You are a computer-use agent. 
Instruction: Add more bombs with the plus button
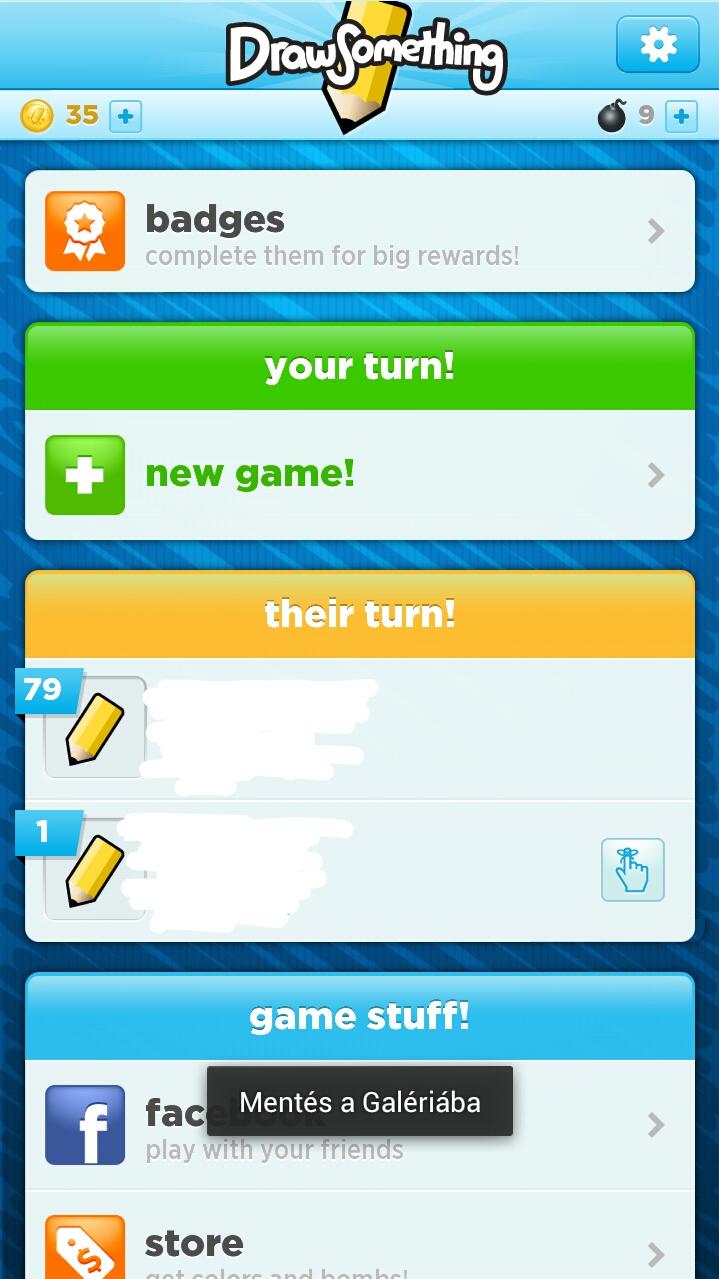pos(681,116)
